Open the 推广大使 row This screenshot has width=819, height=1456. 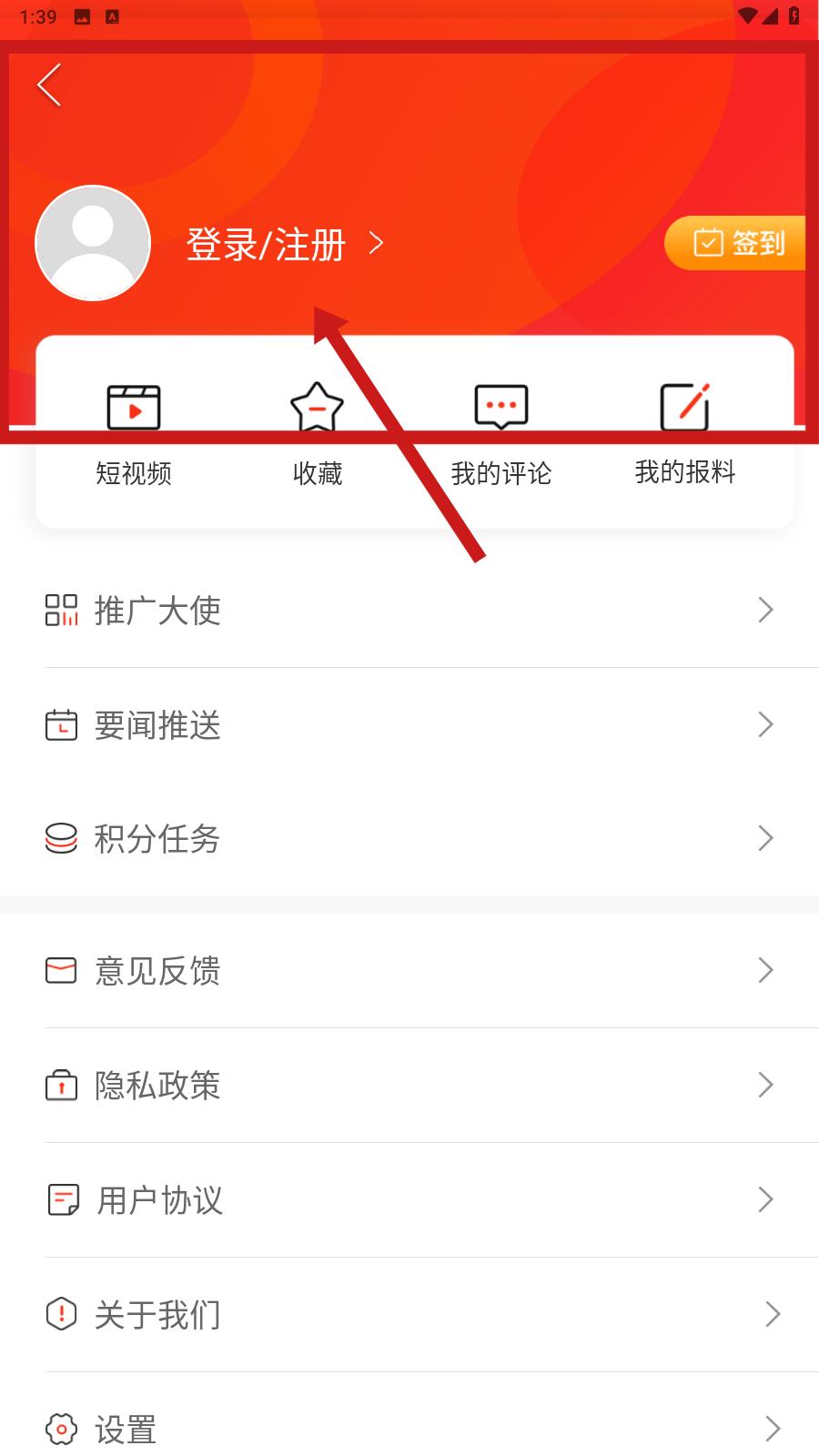(x=409, y=610)
